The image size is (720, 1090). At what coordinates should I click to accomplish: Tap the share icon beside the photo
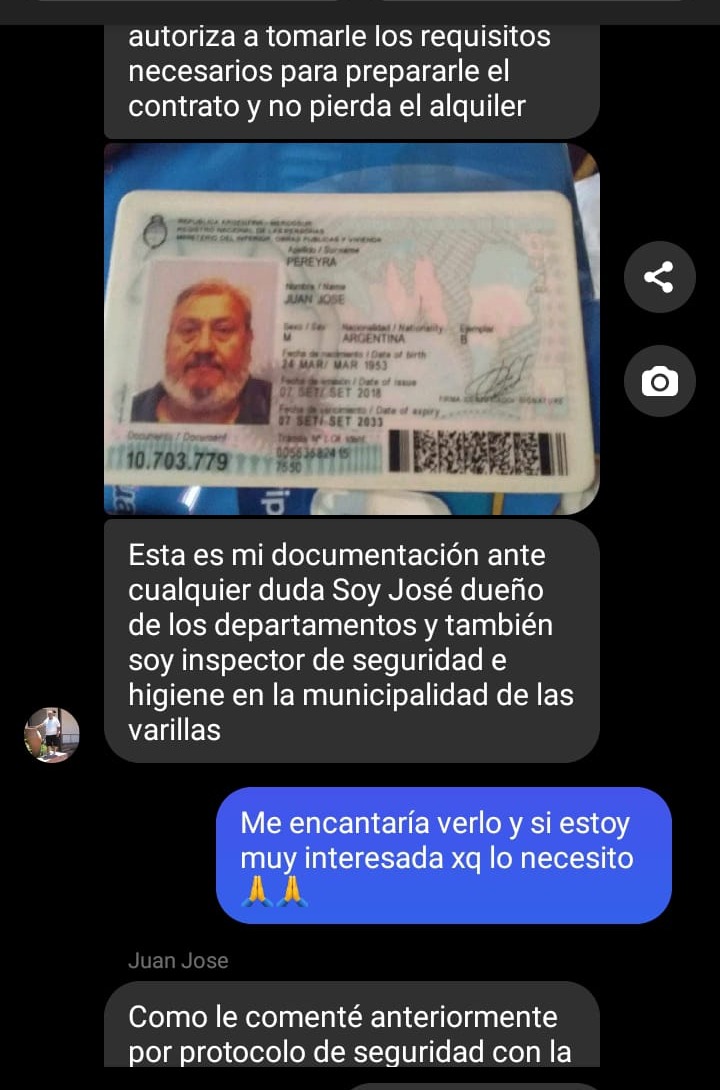click(x=659, y=277)
